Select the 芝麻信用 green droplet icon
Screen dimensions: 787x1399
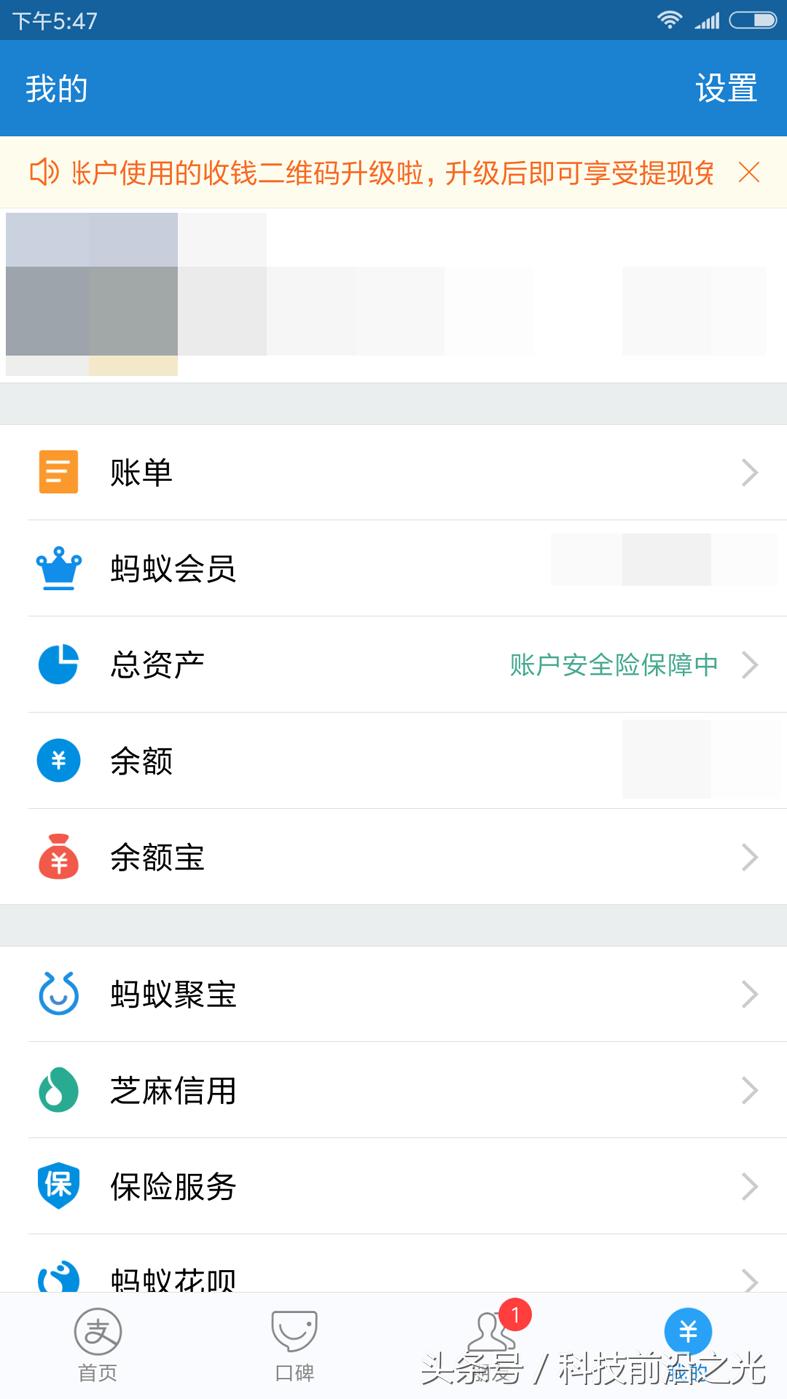[x=58, y=1091]
